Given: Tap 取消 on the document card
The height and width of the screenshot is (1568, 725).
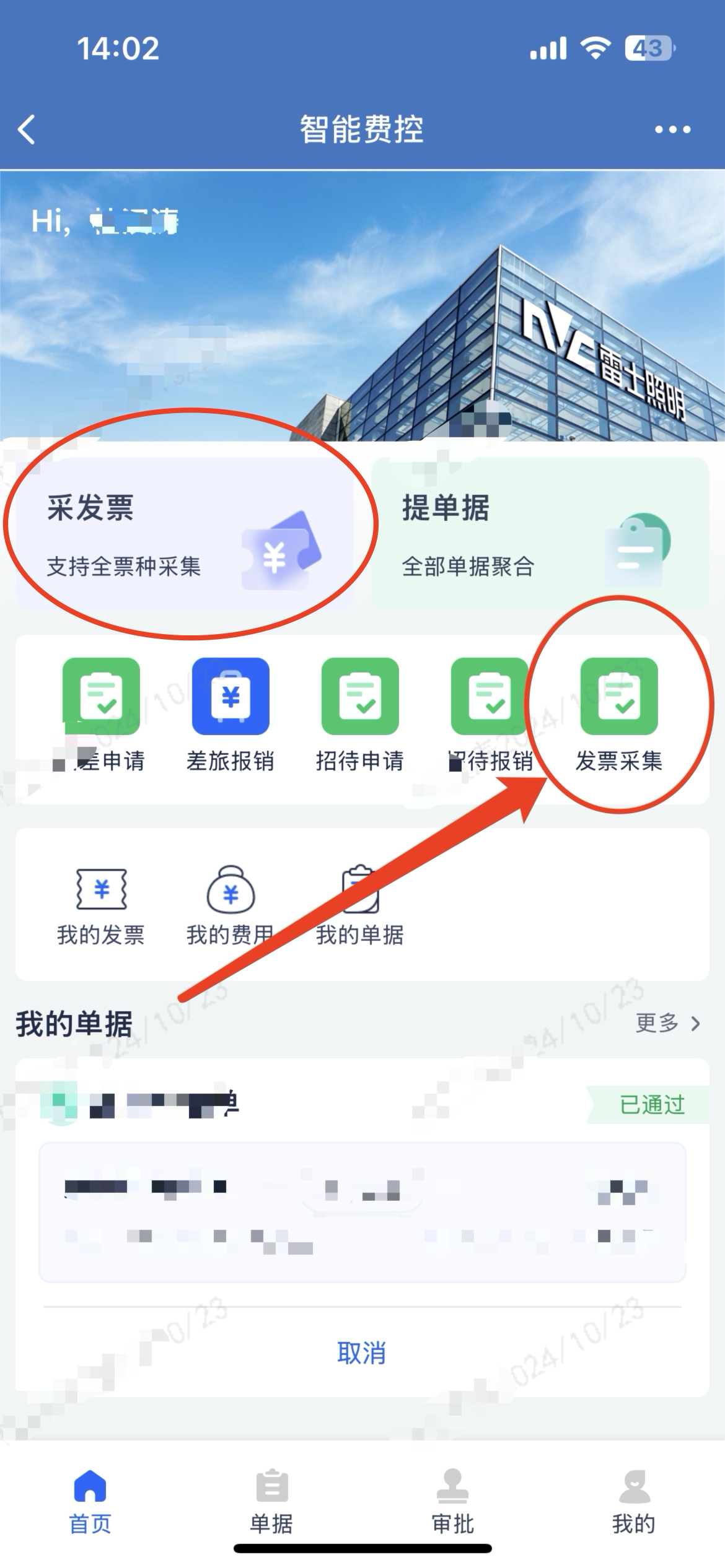Looking at the screenshot, I should [x=361, y=1353].
